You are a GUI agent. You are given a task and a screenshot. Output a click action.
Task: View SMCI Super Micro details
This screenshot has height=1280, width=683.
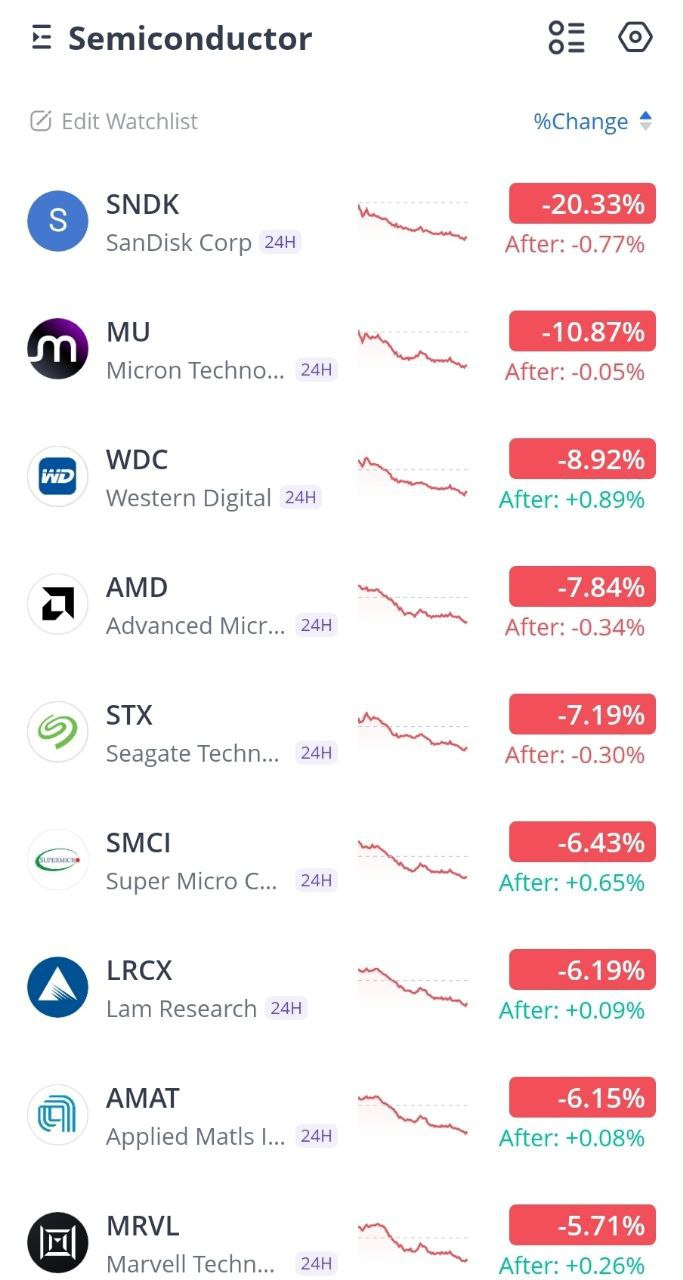pos(341,860)
